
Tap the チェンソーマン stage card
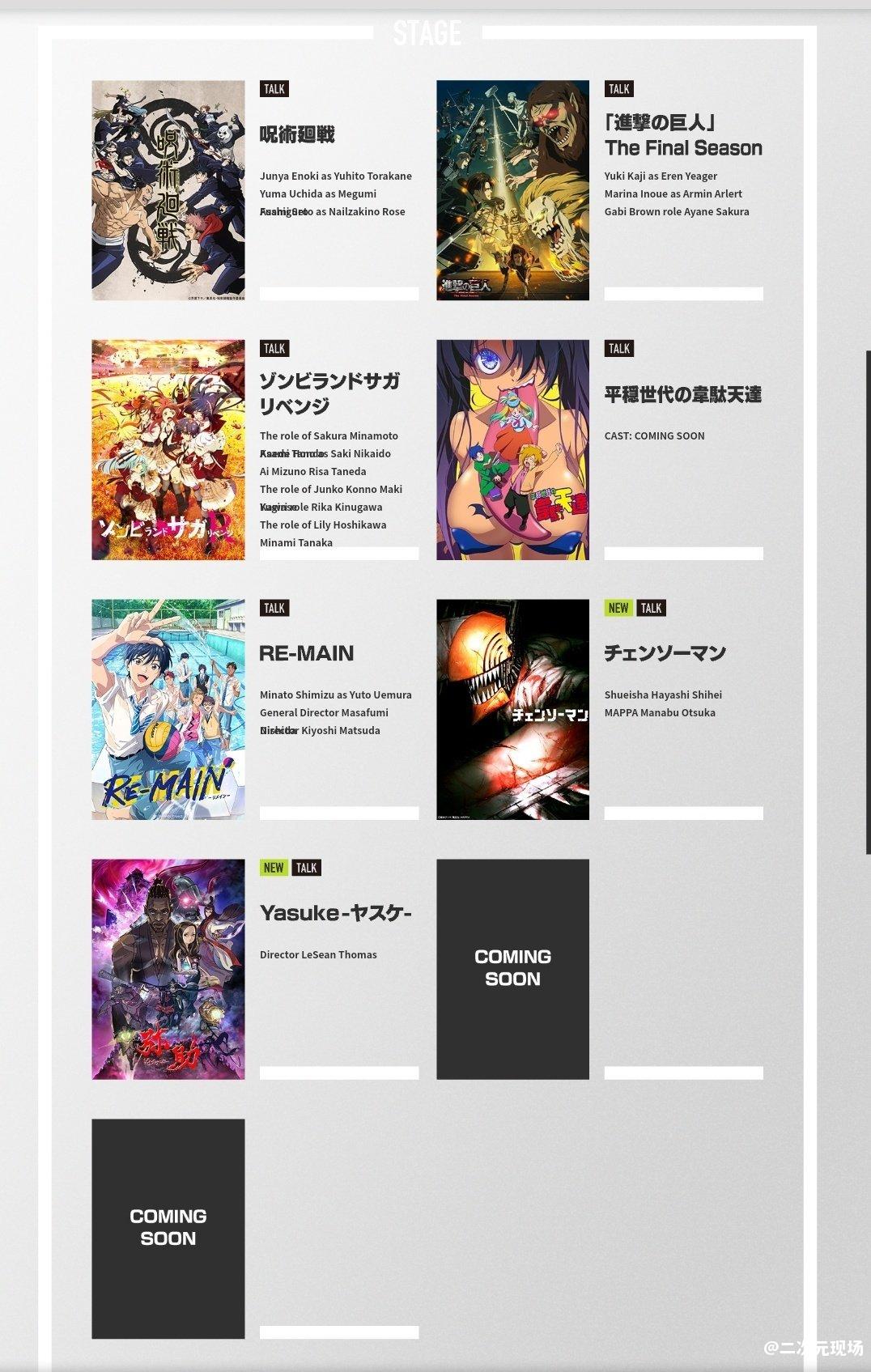[512, 710]
